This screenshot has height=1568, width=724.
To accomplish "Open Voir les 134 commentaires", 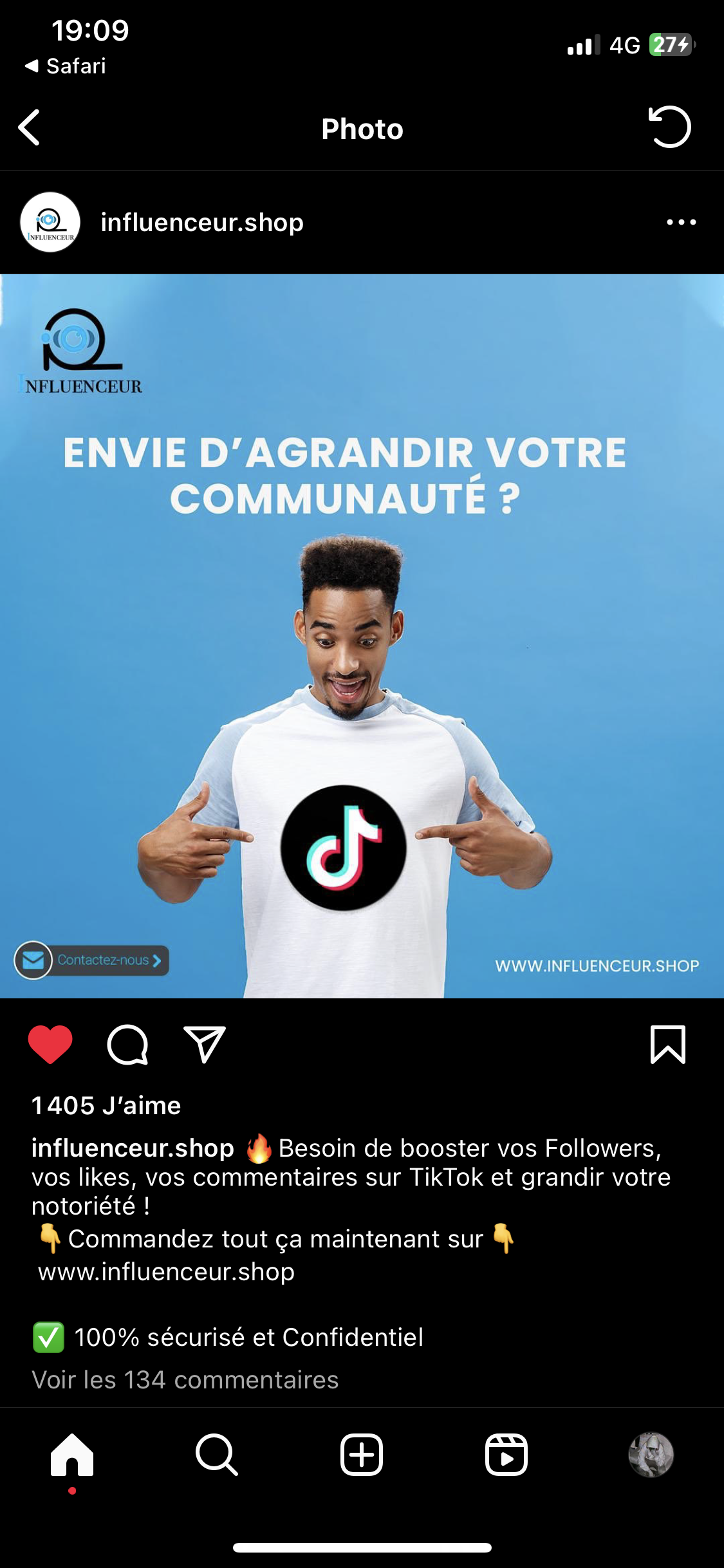I will pos(185,1380).
